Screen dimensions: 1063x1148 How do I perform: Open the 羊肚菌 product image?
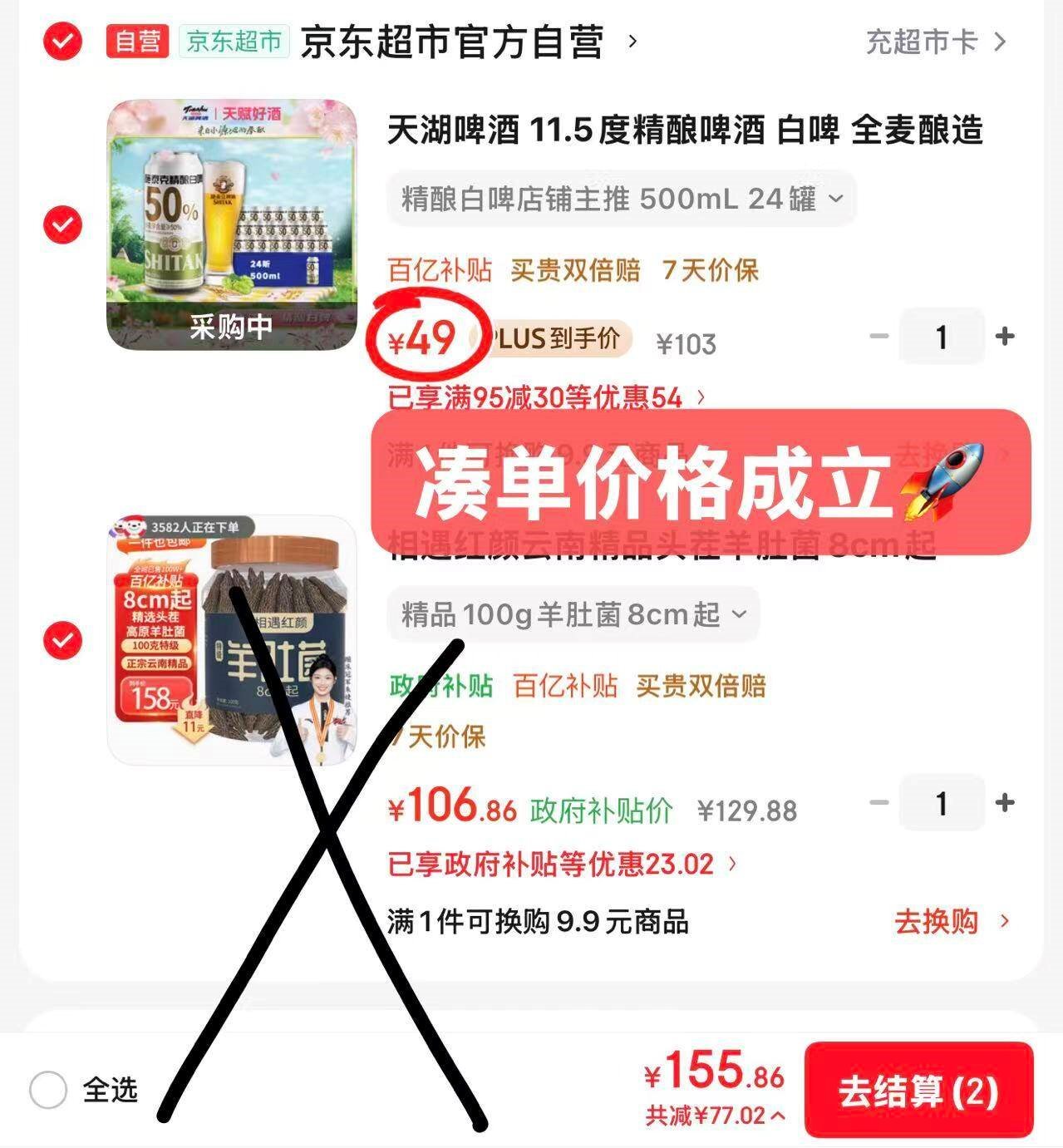pyautogui.click(x=231, y=640)
